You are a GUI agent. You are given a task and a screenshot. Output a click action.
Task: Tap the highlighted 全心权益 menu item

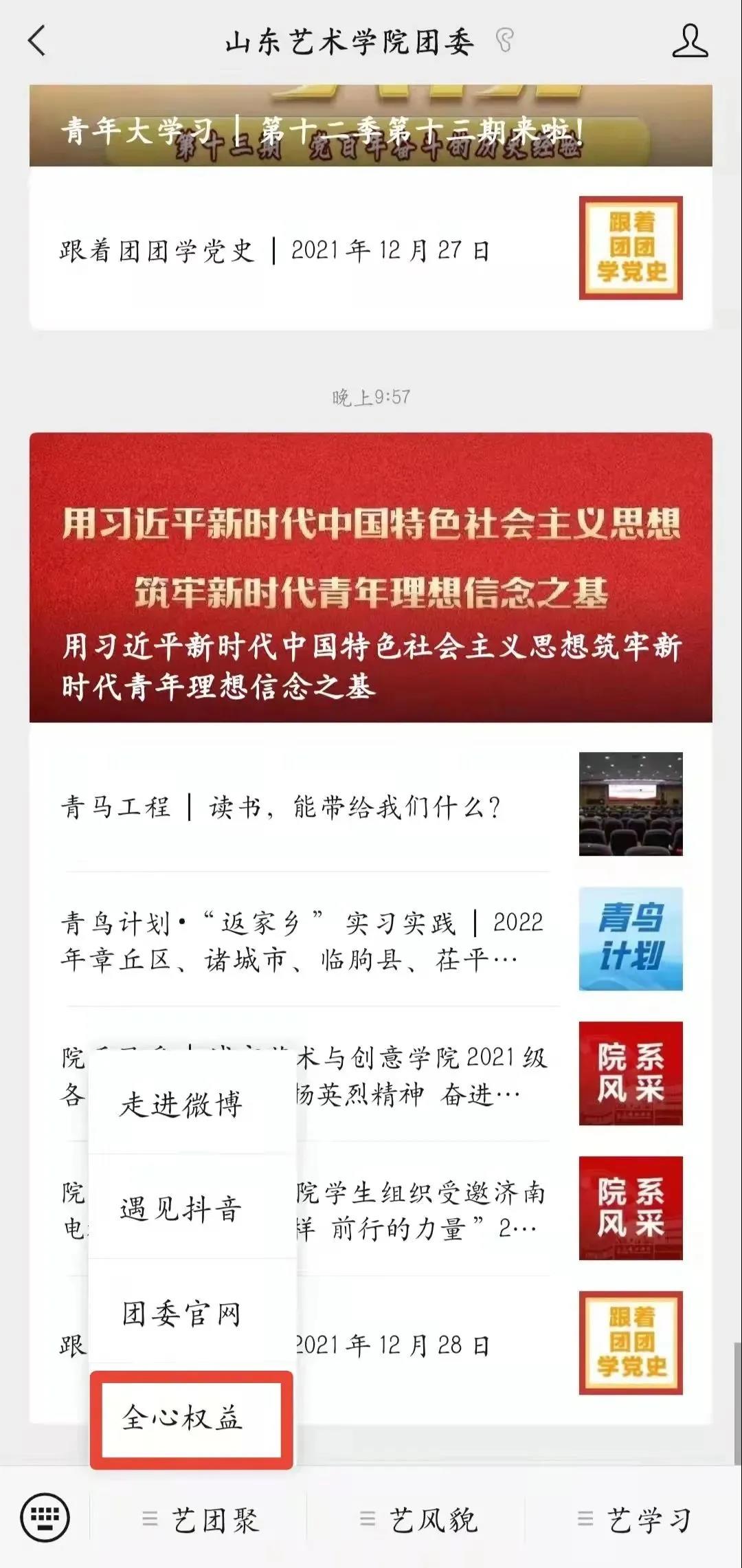[x=183, y=1417]
